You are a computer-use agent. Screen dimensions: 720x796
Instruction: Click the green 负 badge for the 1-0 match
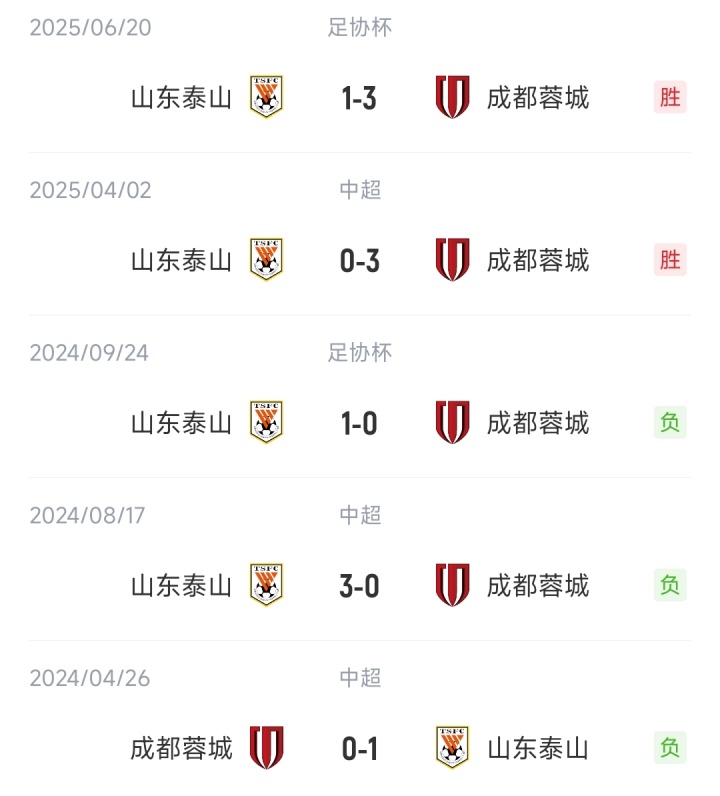pyautogui.click(x=670, y=422)
